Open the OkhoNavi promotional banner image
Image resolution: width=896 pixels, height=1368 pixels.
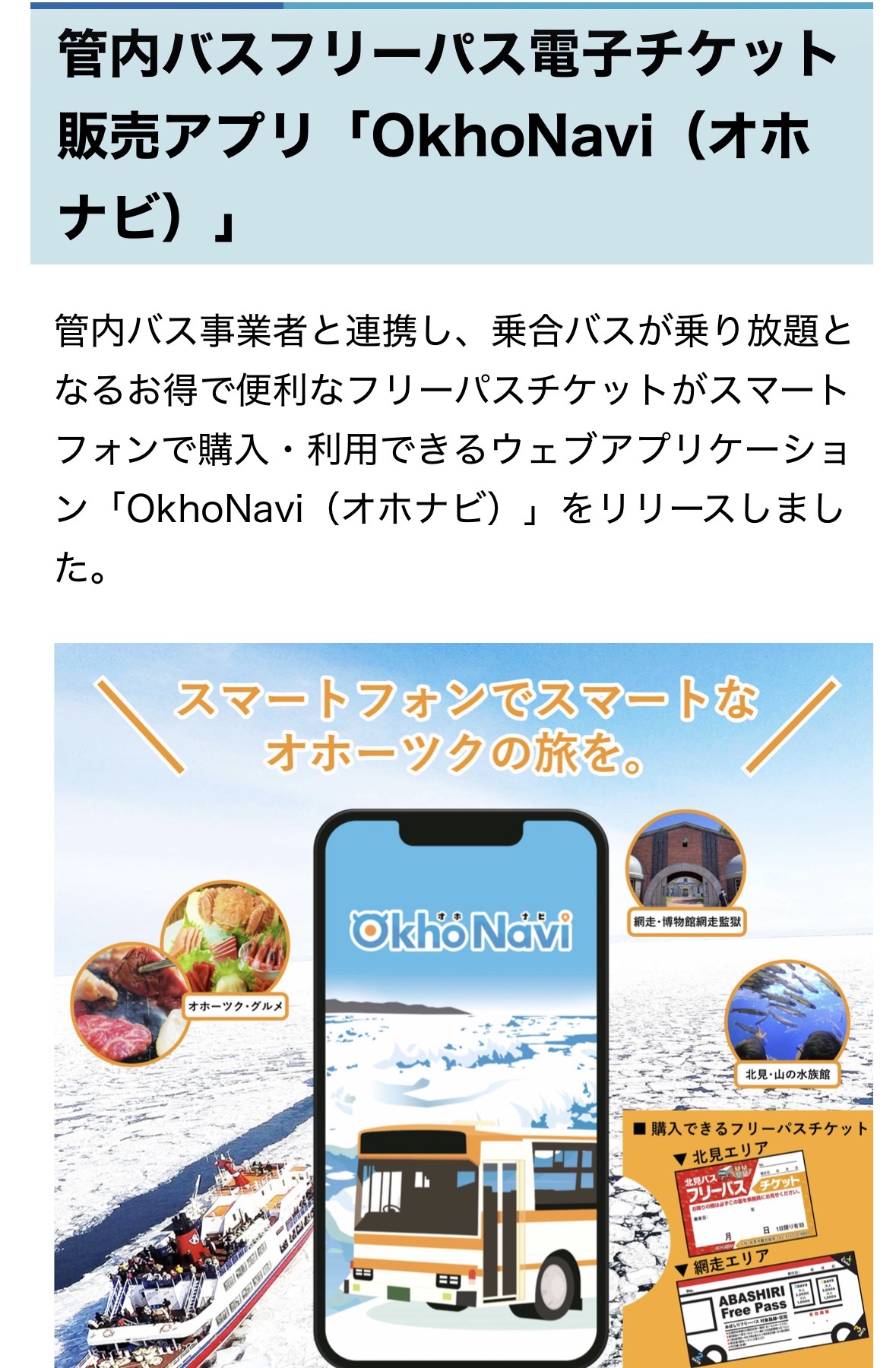click(463, 1003)
